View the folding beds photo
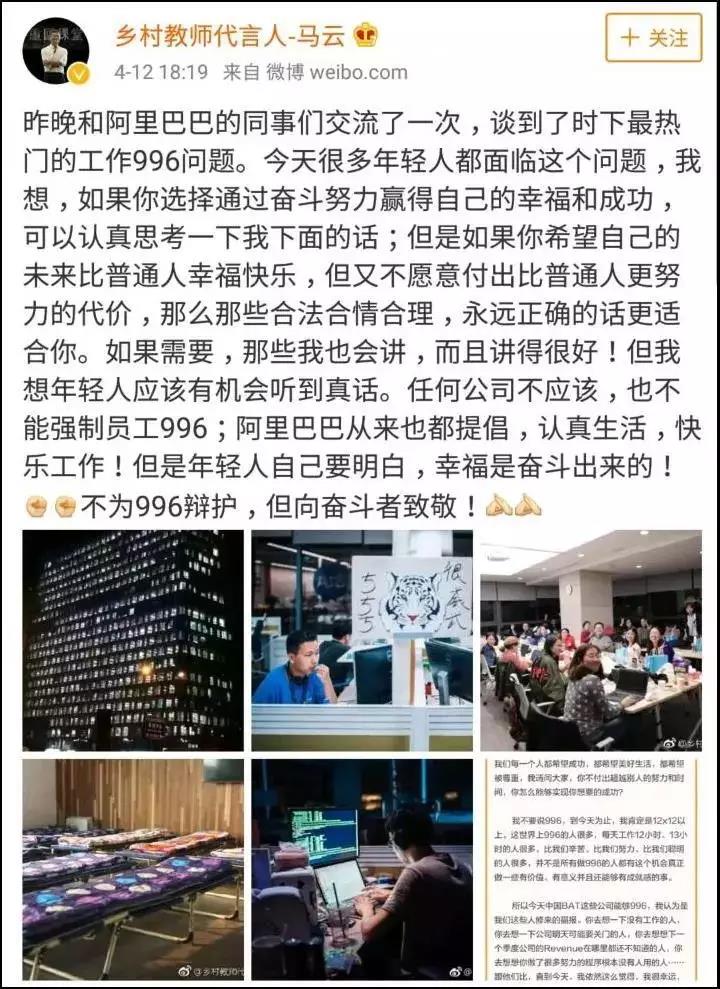 132,868
